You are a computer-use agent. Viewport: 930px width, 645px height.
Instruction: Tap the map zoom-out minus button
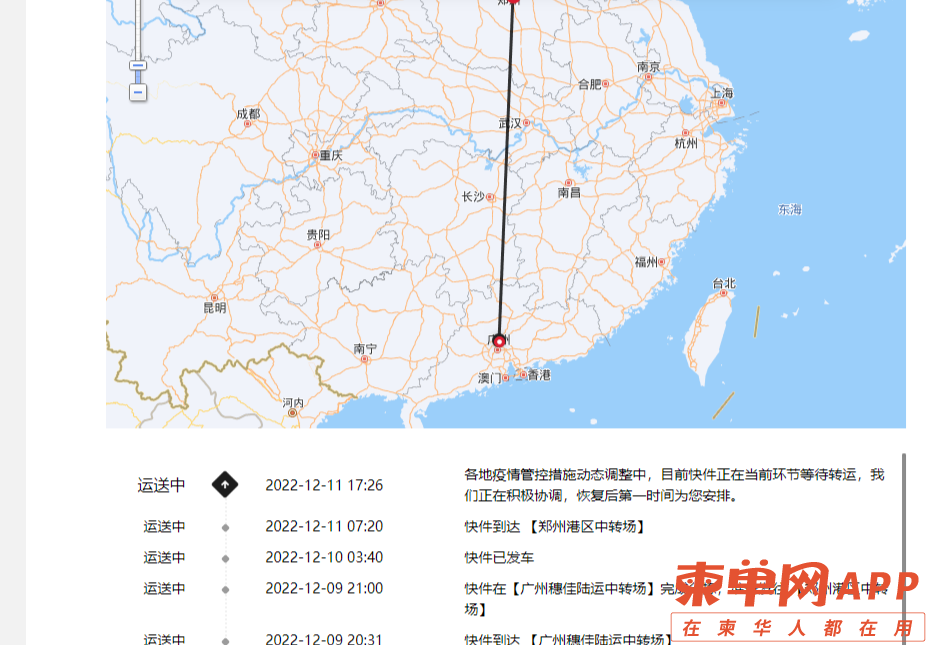point(138,93)
